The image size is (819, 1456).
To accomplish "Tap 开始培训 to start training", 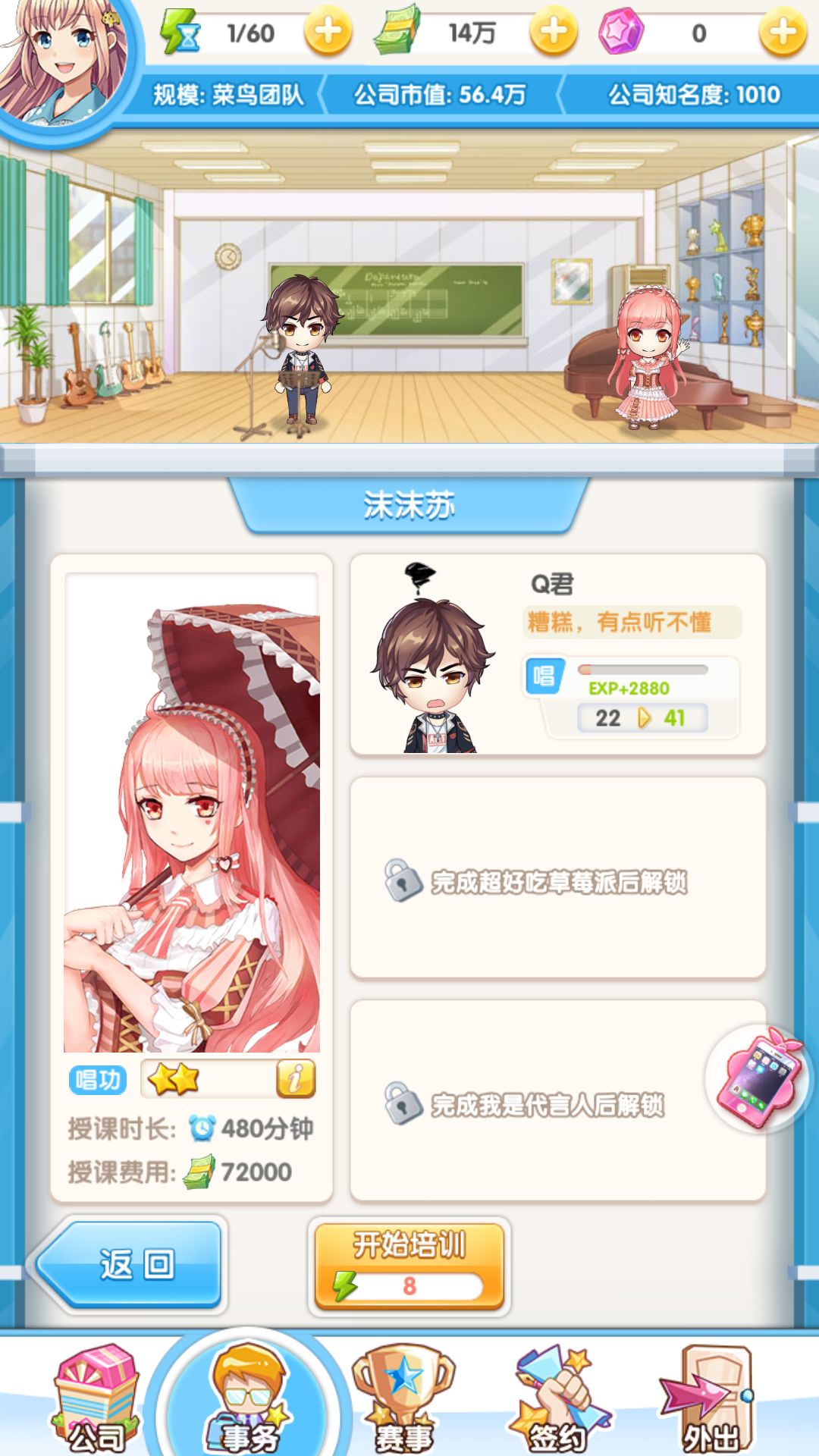I will tap(409, 1266).
